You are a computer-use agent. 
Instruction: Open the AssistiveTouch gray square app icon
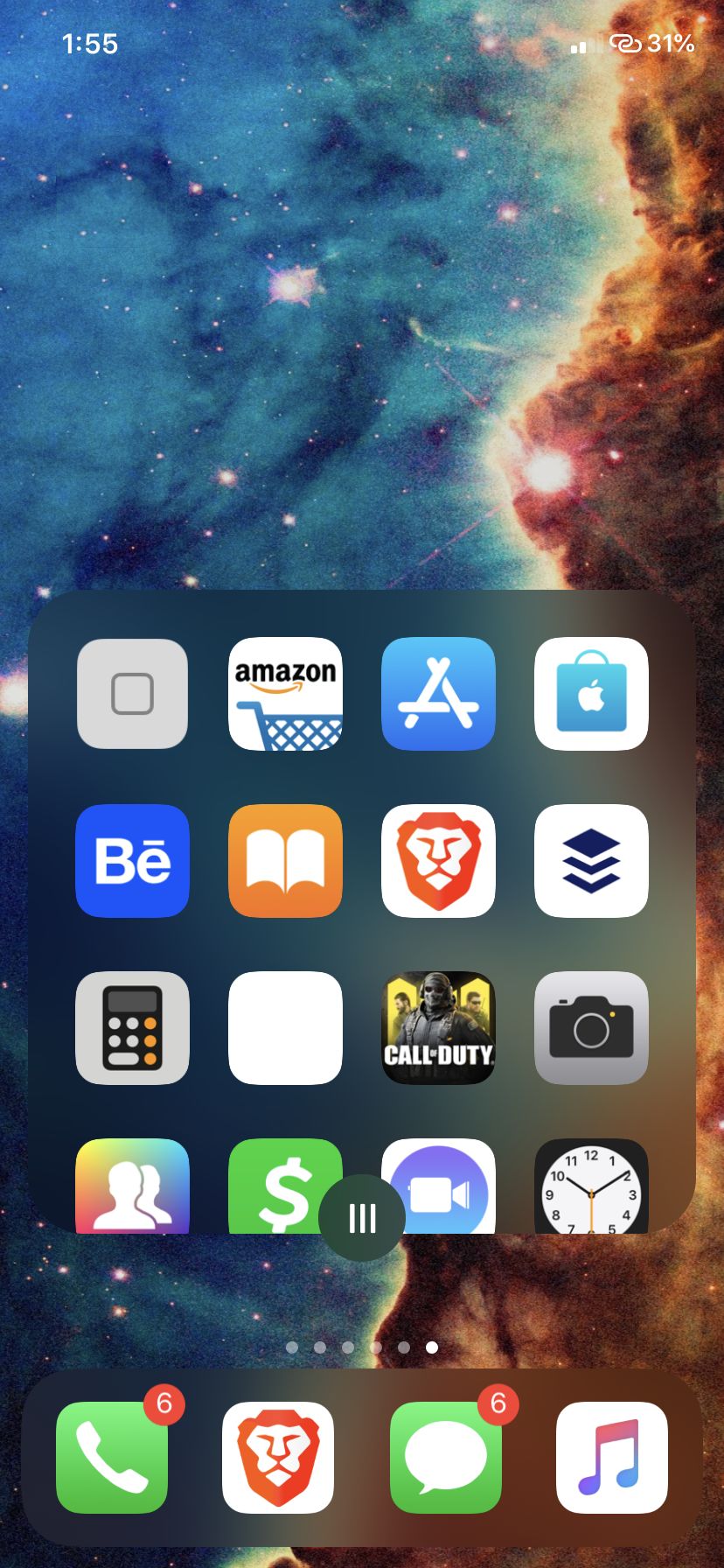click(132, 694)
